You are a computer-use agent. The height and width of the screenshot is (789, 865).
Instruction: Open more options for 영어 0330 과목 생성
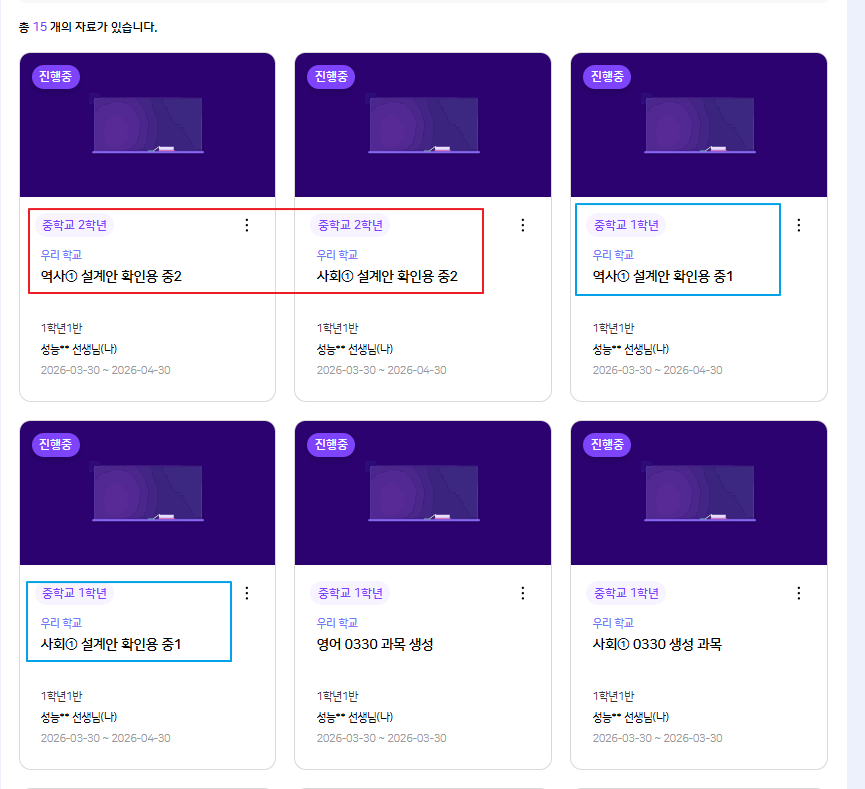[x=522, y=593]
